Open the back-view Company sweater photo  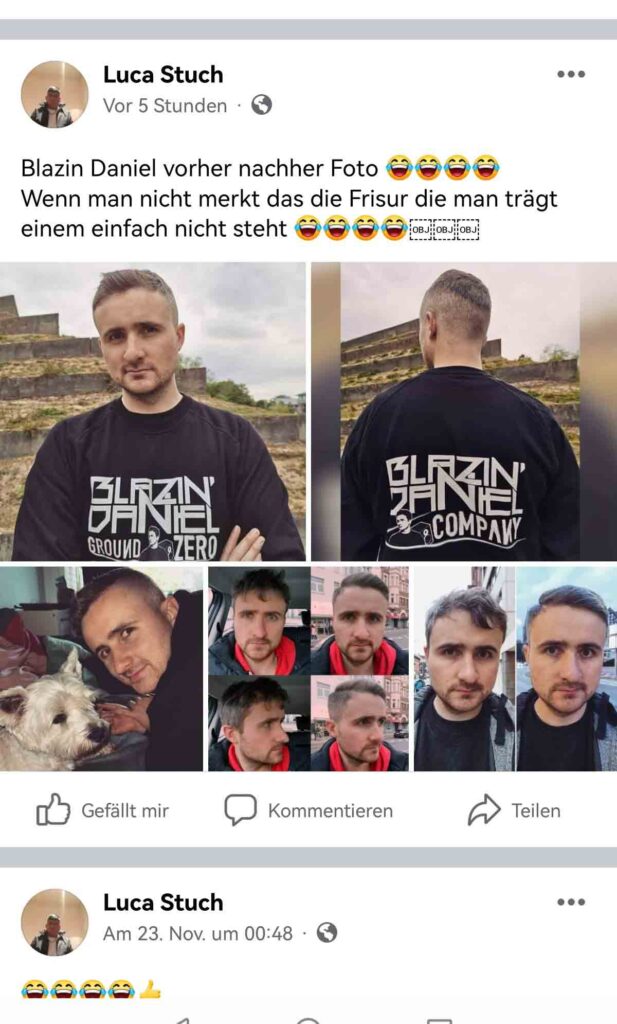click(463, 411)
